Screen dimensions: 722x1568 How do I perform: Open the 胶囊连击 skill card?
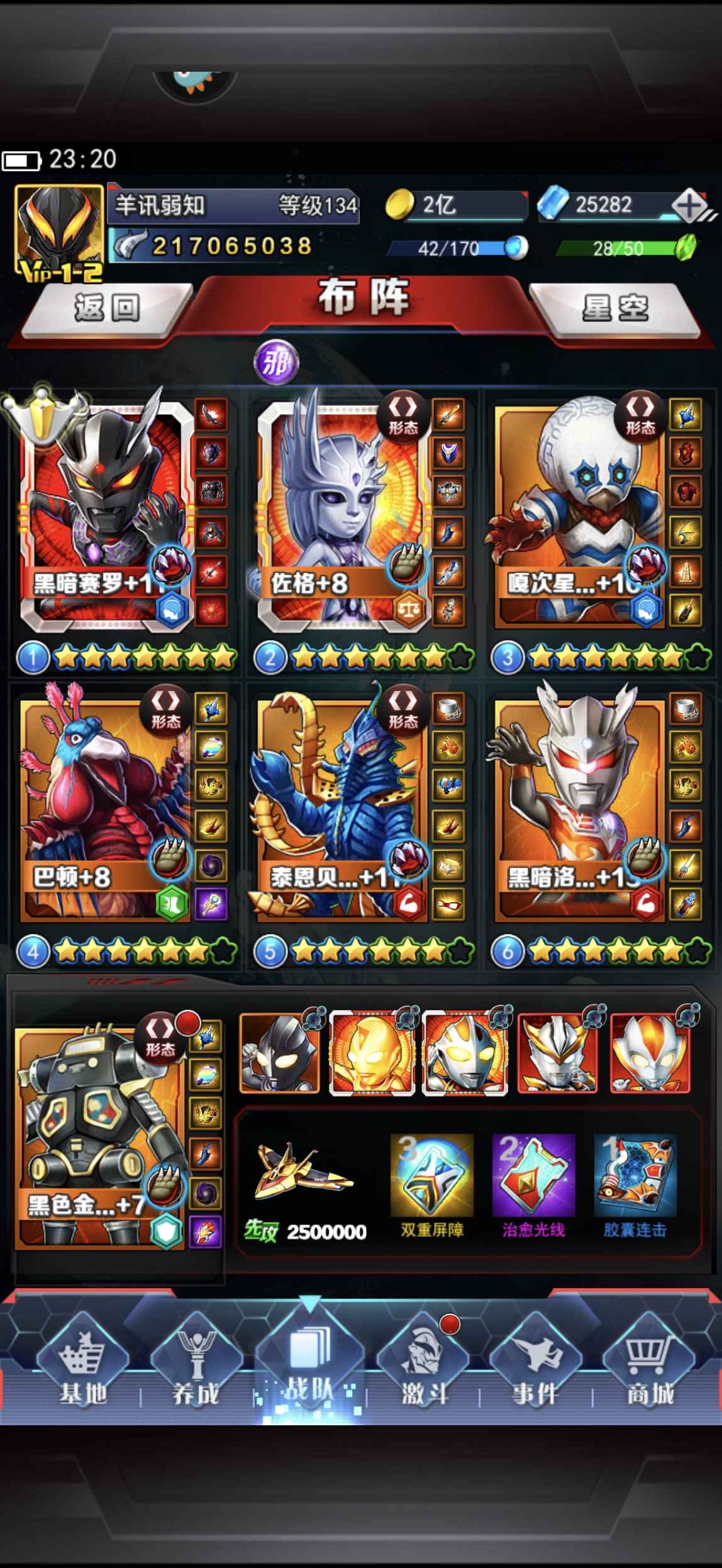tap(635, 1175)
